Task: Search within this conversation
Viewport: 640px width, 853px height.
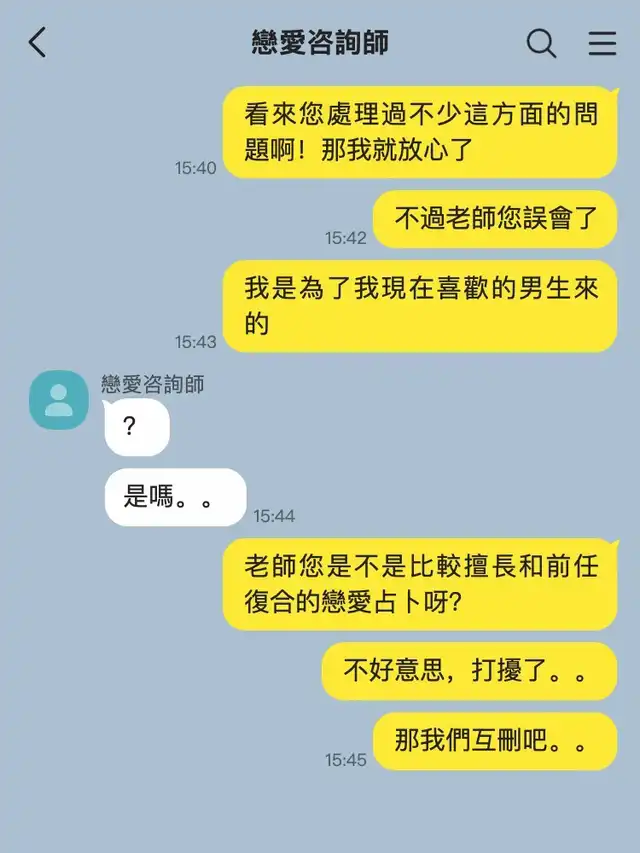Action: [x=541, y=43]
